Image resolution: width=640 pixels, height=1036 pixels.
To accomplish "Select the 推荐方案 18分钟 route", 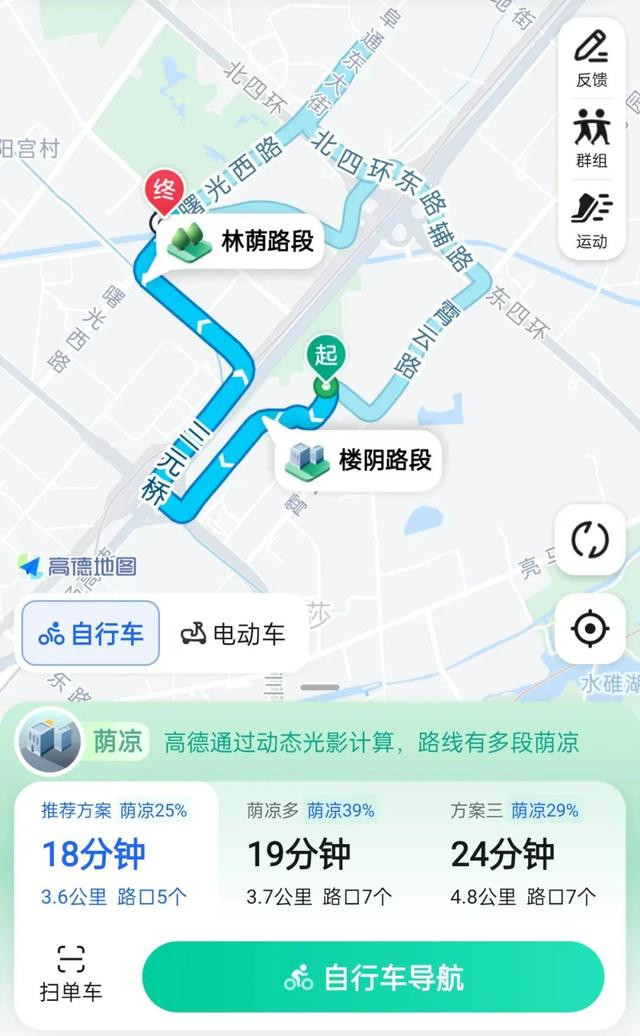I will (115, 853).
